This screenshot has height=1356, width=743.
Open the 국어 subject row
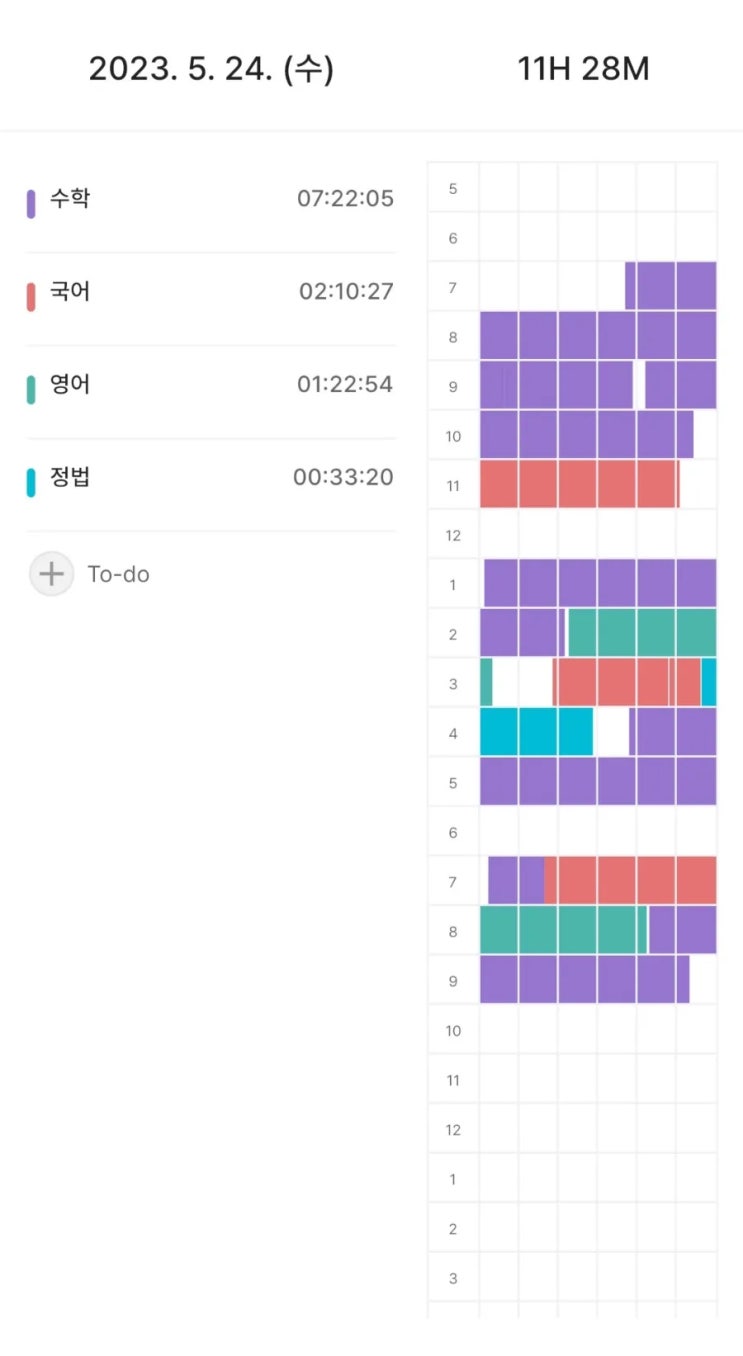[210, 293]
